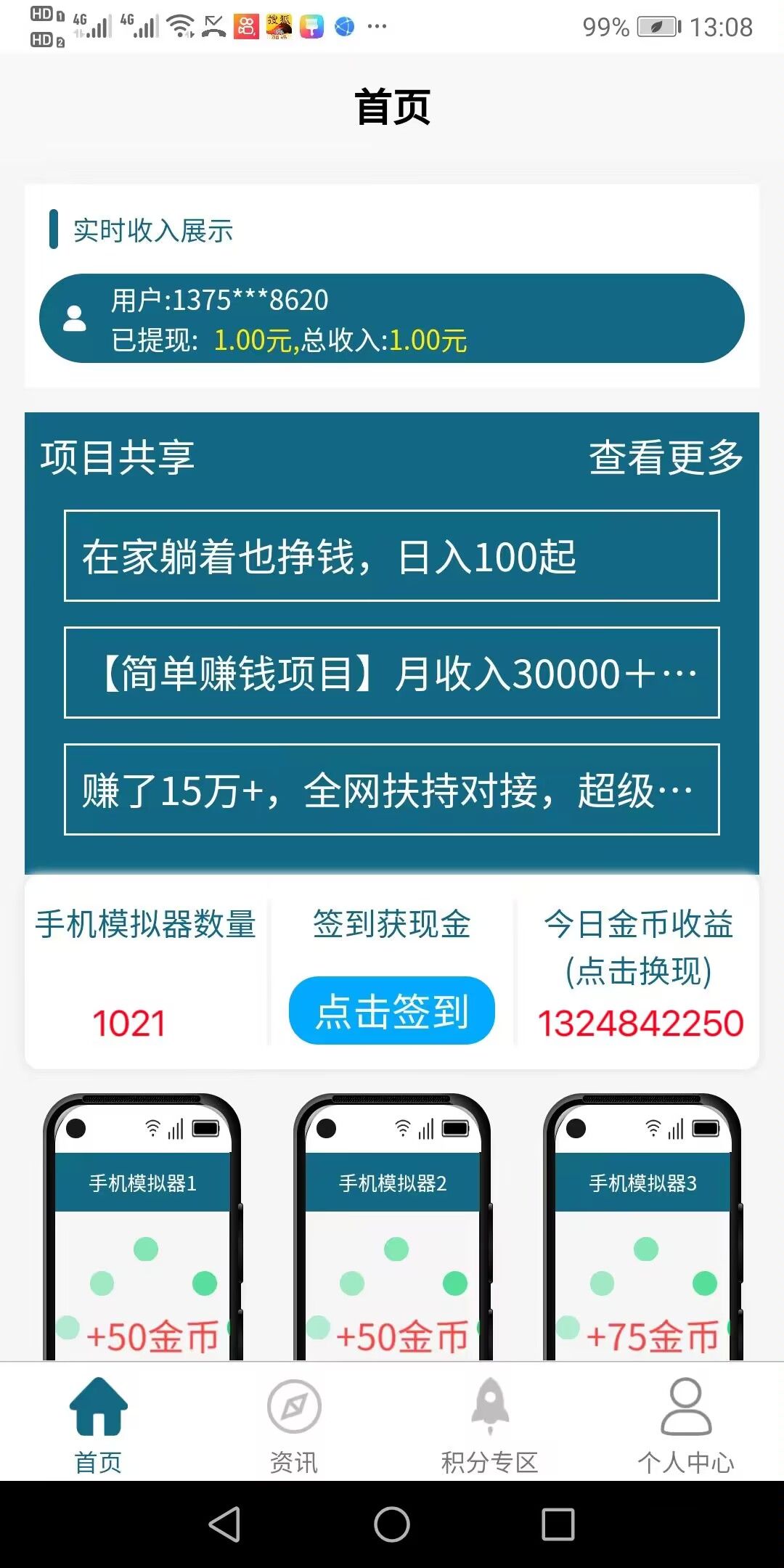This screenshot has width=784, height=1568.
Task: Open 【简单赚钱项目】月收入30000+ project
Action: (391, 673)
